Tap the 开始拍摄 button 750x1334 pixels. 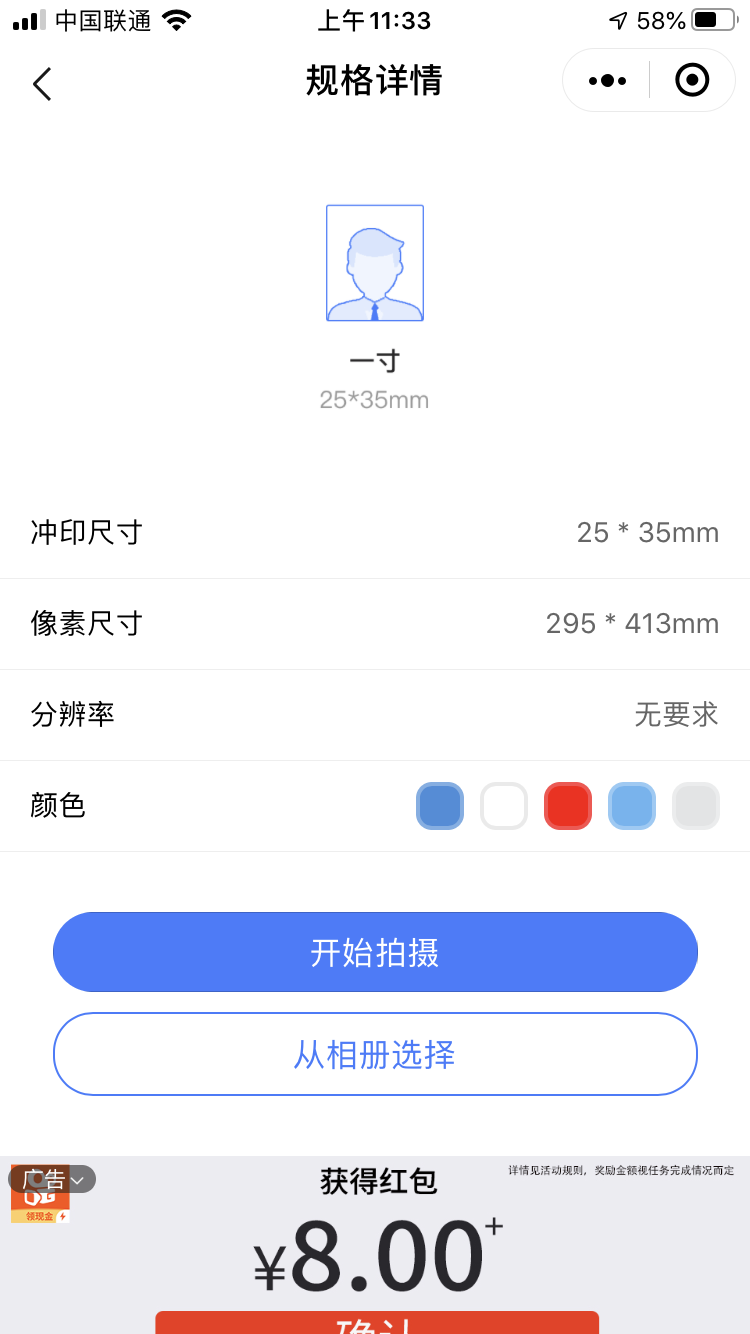pyautogui.click(x=375, y=952)
